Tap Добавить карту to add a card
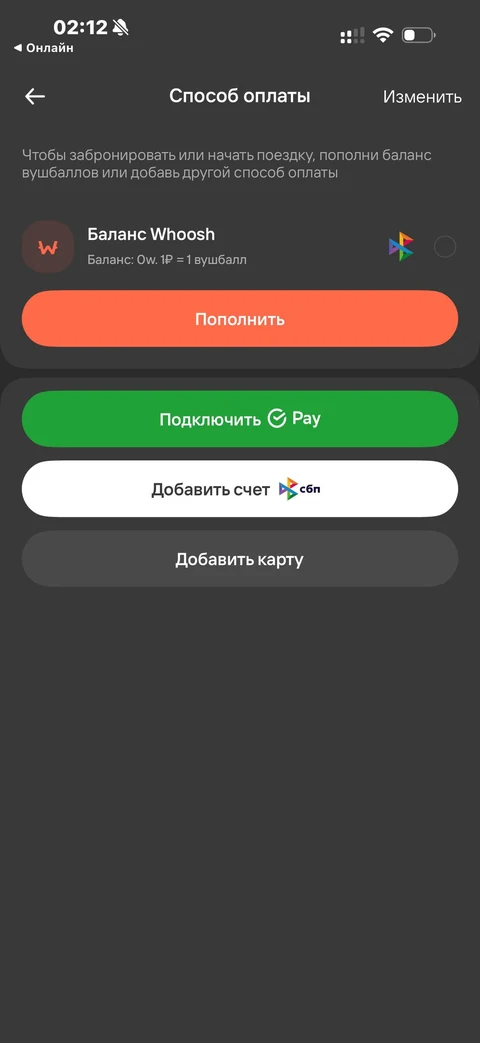 click(x=240, y=559)
